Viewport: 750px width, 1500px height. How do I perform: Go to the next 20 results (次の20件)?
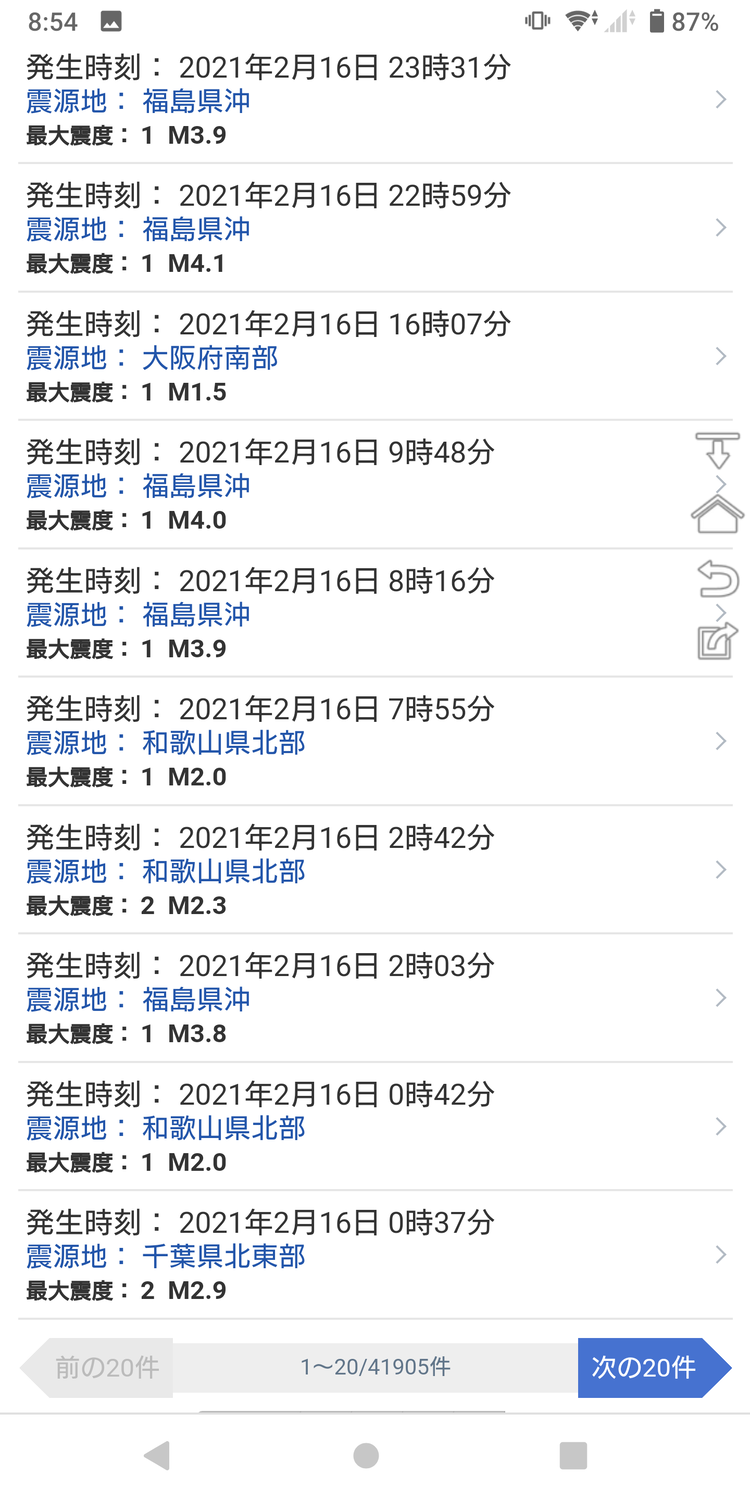pos(654,1367)
